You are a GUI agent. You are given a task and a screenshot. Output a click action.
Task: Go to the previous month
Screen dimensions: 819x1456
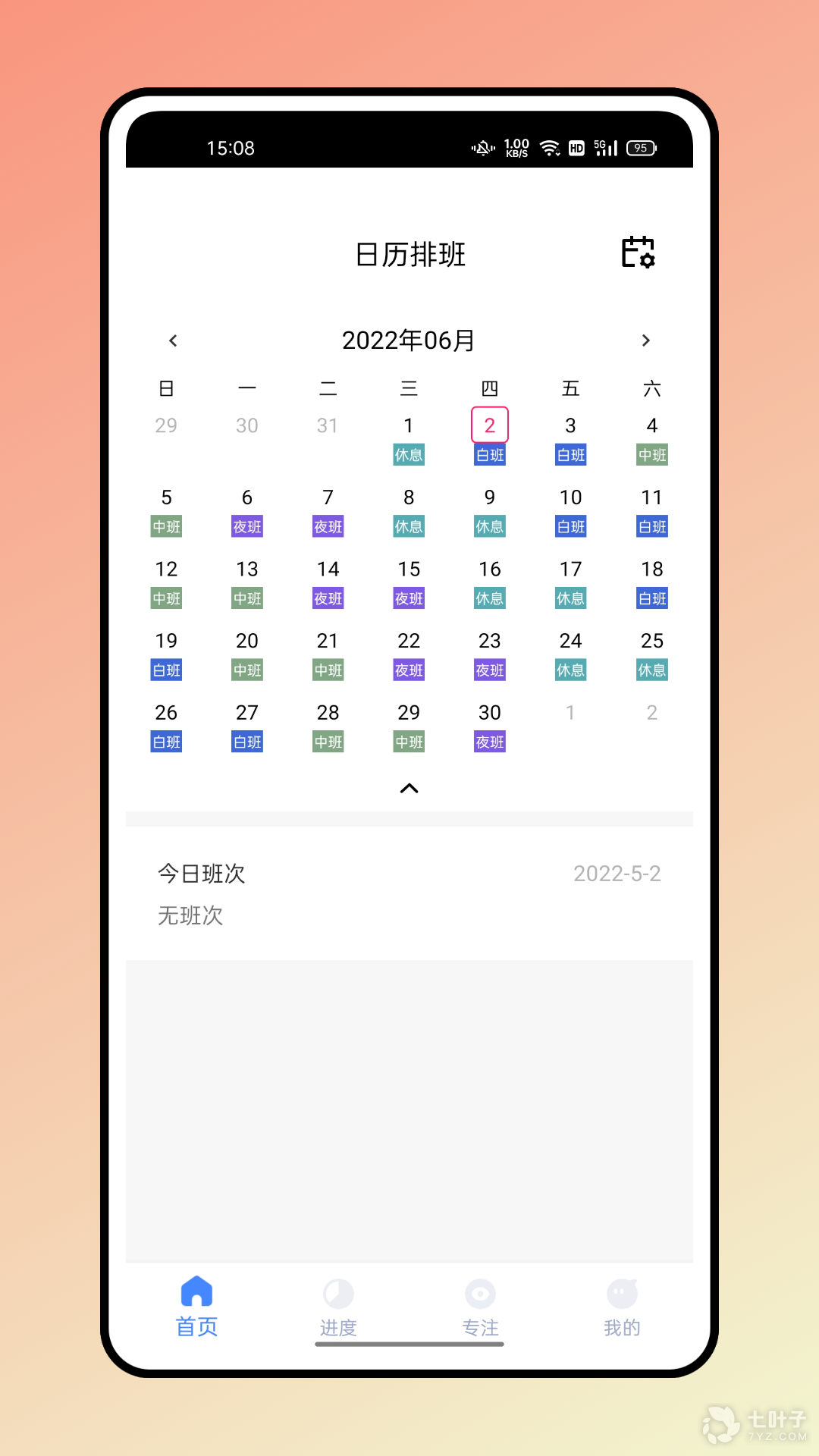point(173,340)
